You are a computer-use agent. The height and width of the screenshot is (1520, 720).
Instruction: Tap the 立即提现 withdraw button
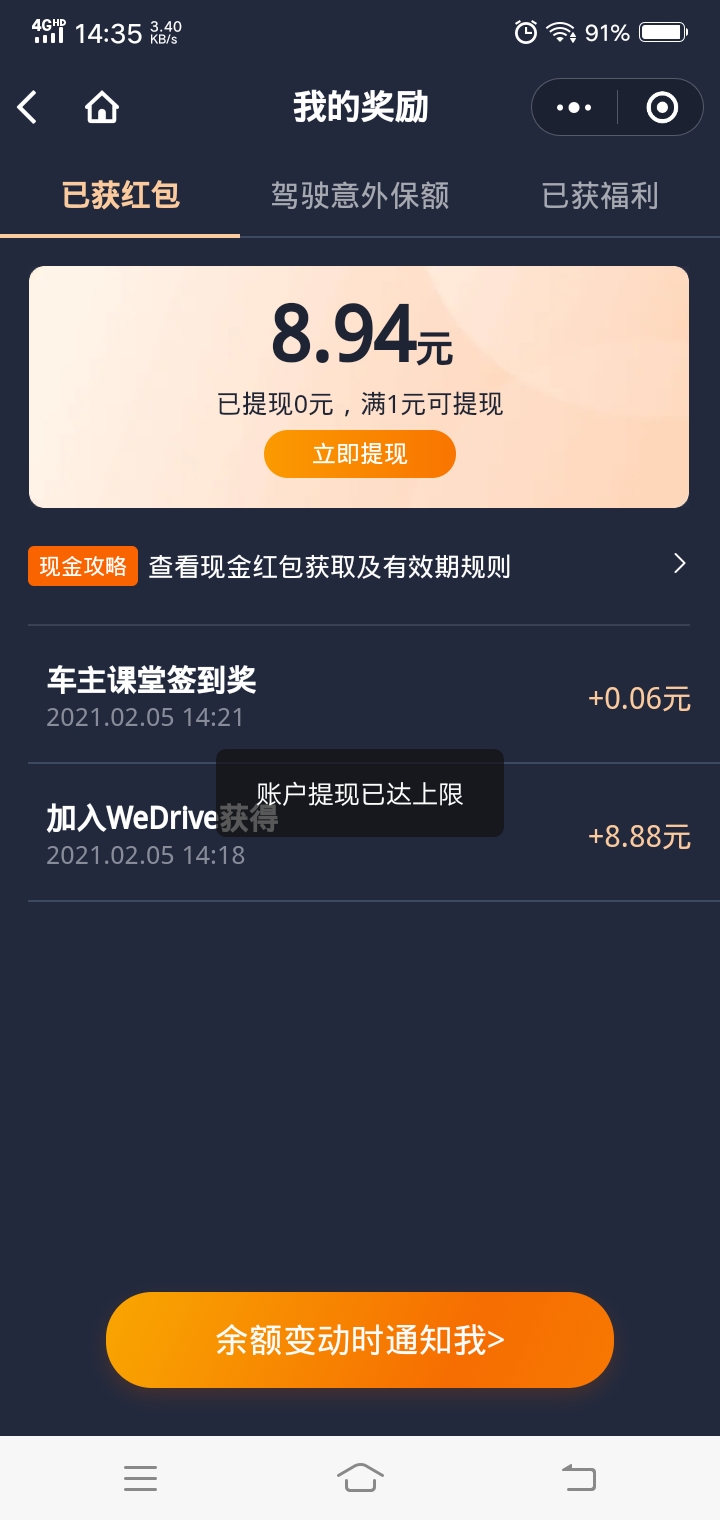(360, 455)
